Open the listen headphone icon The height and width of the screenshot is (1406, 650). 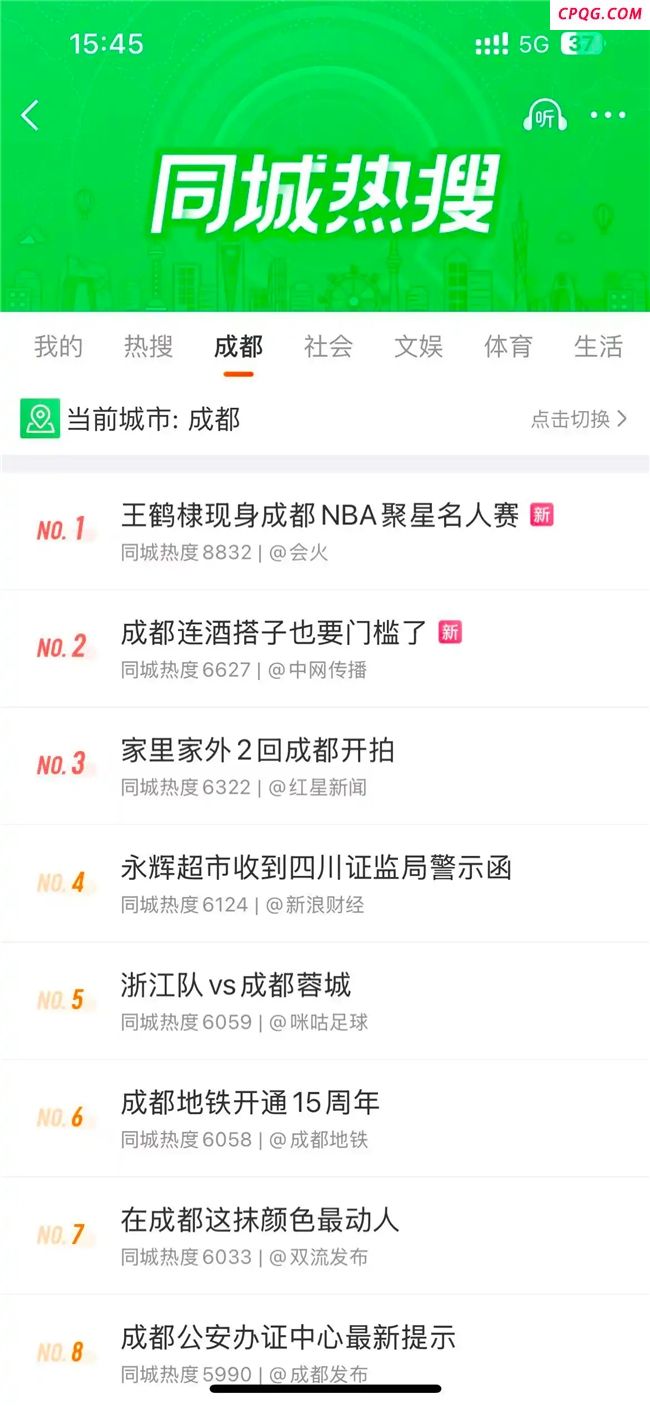click(x=545, y=116)
